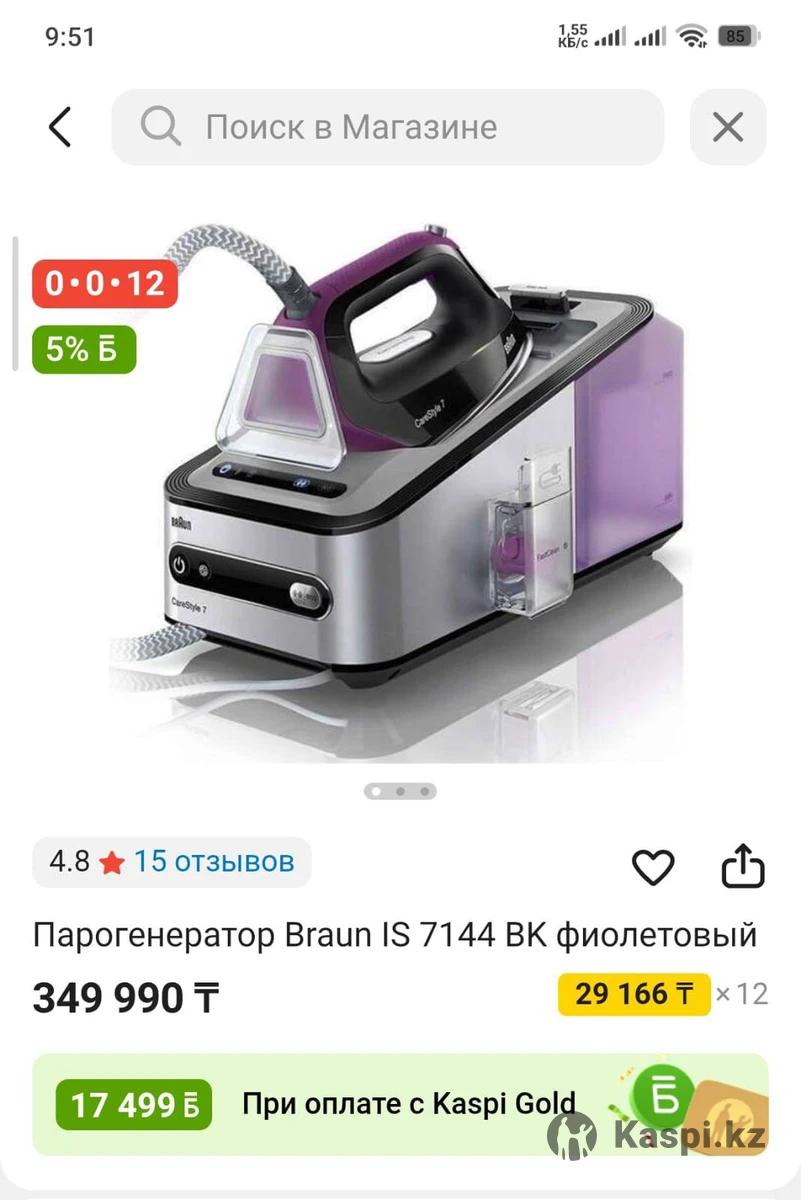This screenshot has height=1200, width=801.
Task: Close the page with the X button
Action: pos(728,127)
